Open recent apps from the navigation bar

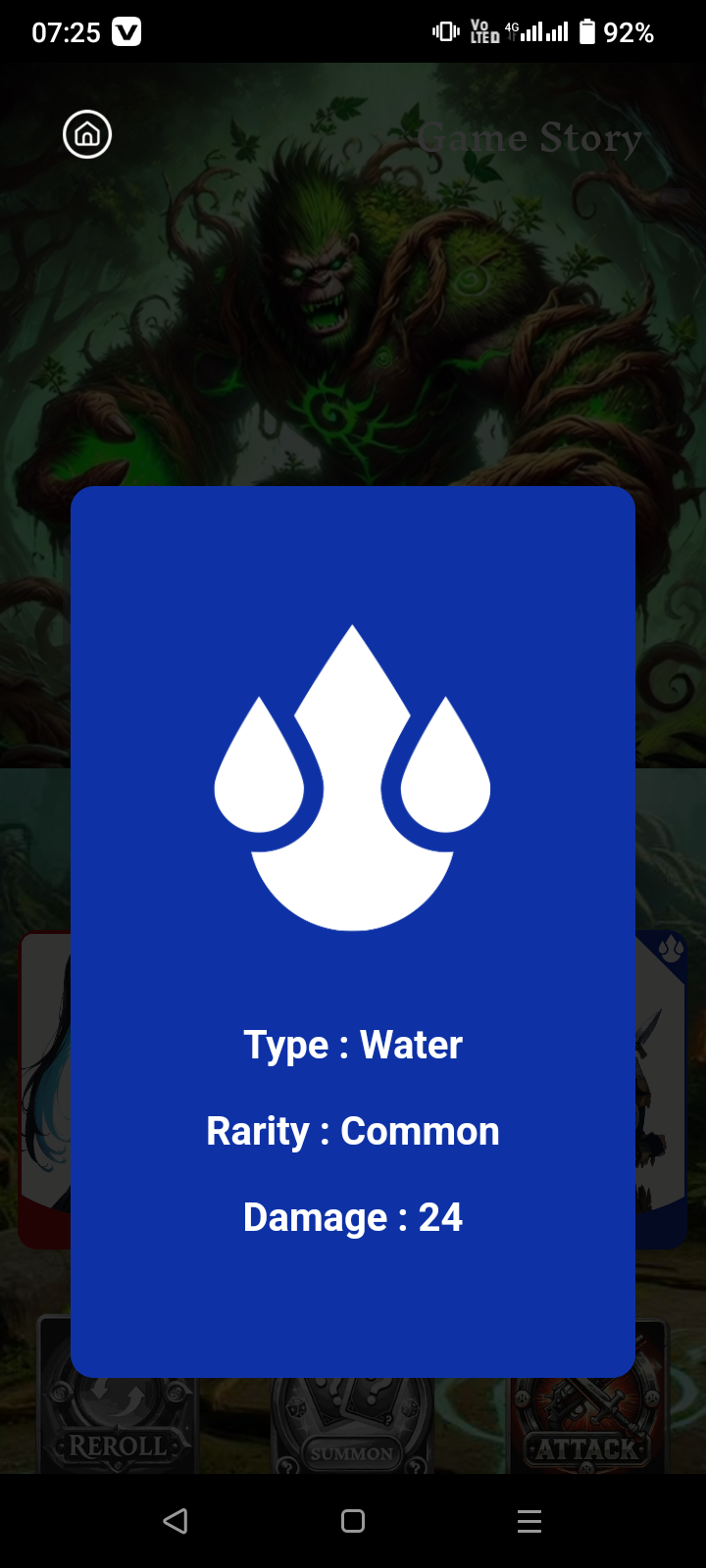[x=529, y=1521]
